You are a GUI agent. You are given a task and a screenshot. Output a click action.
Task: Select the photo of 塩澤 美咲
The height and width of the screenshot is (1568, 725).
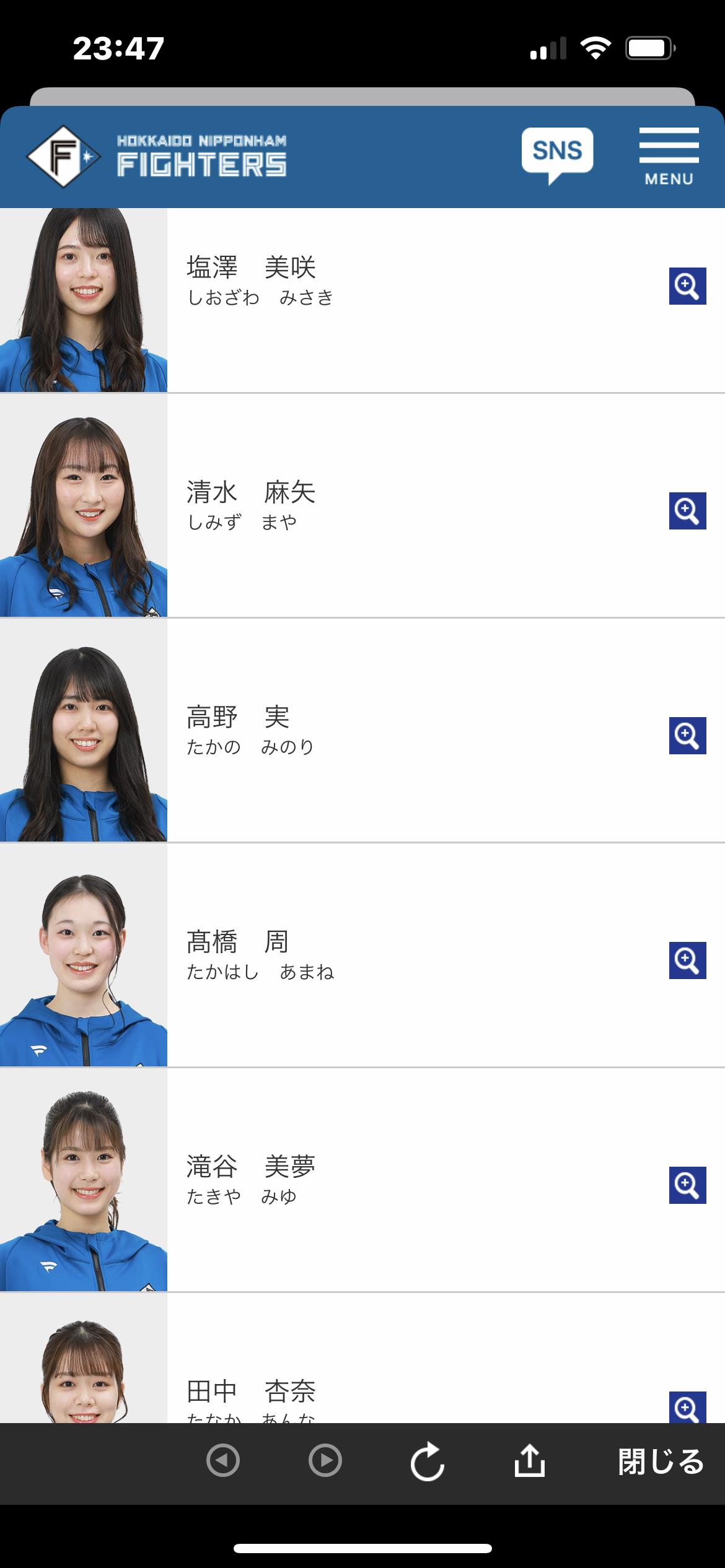[x=84, y=300]
